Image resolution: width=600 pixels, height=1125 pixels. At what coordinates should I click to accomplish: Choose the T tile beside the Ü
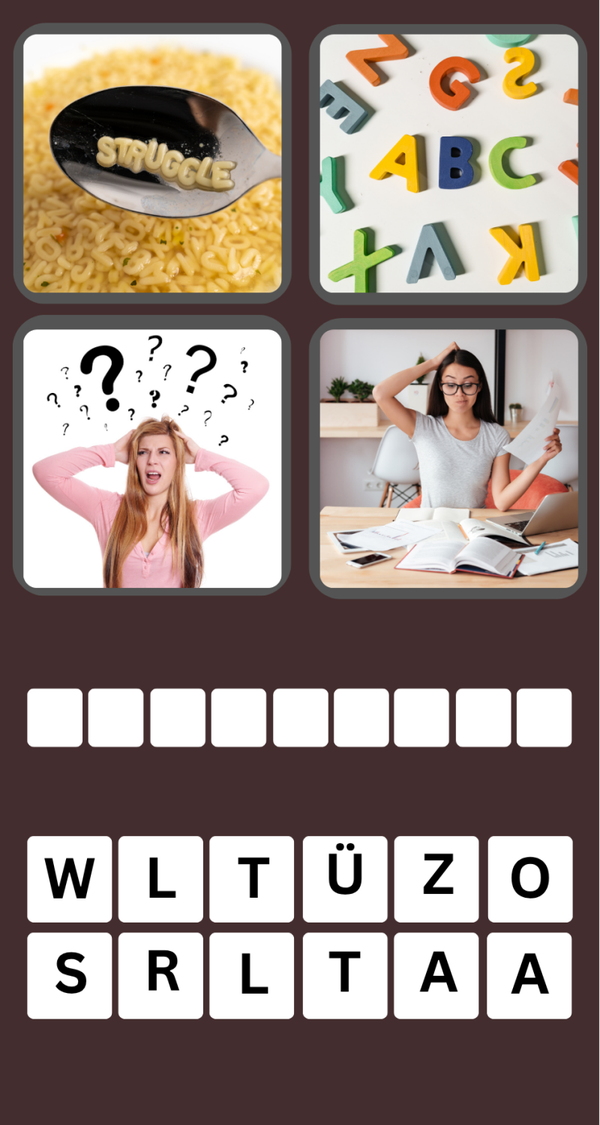coord(252,879)
